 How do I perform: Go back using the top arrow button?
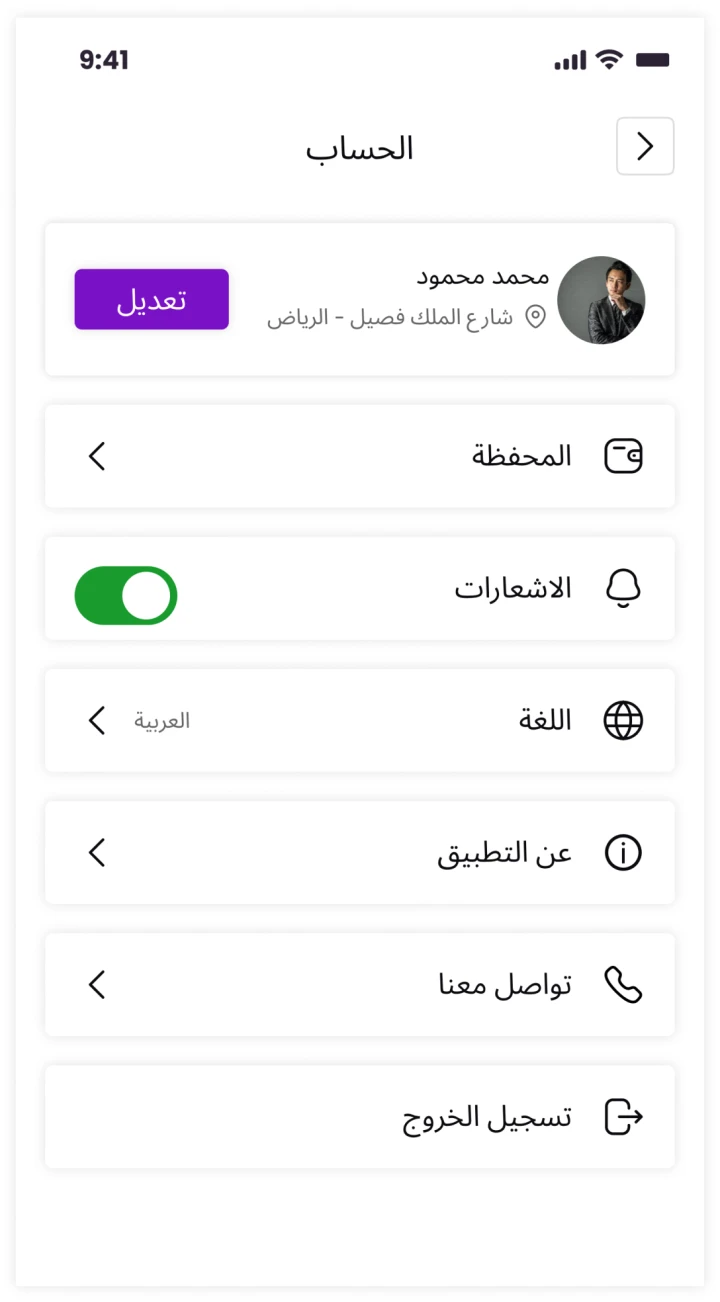[645, 146]
